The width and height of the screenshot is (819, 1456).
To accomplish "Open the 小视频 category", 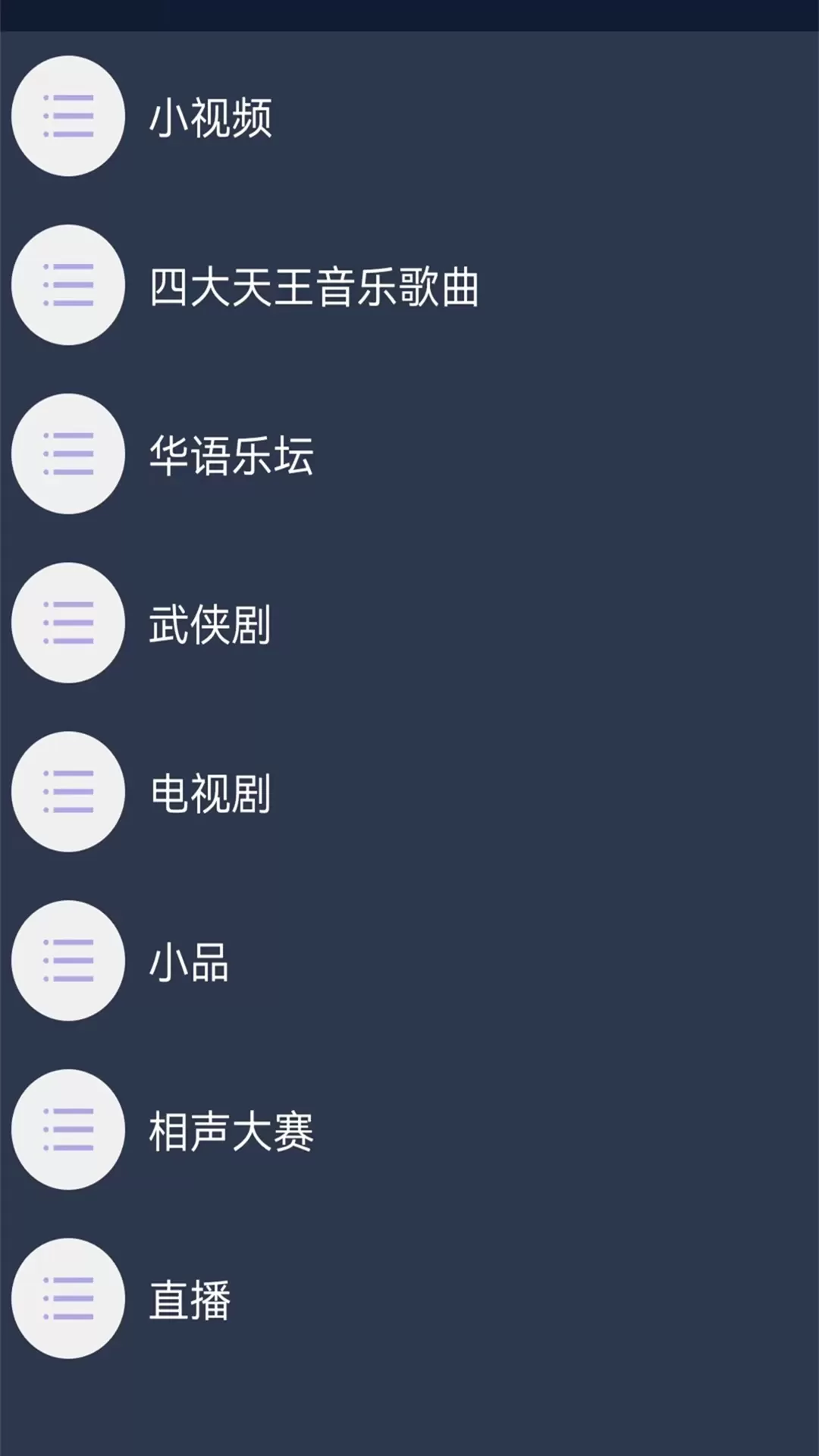I will (409, 116).
